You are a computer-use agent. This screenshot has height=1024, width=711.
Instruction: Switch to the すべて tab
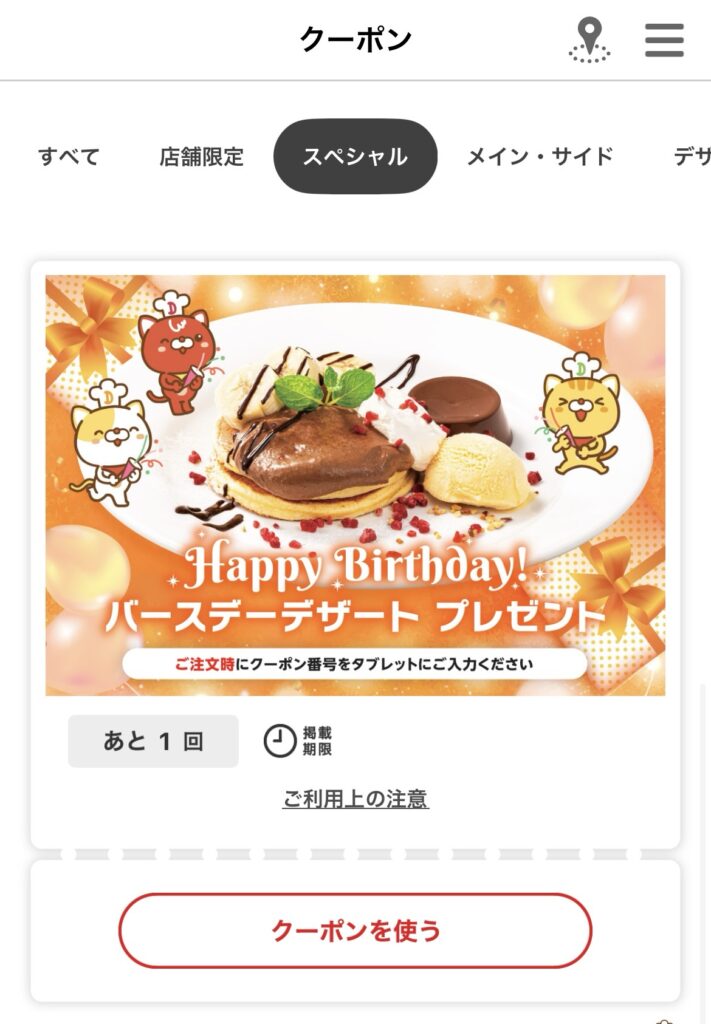(x=69, y=156)
